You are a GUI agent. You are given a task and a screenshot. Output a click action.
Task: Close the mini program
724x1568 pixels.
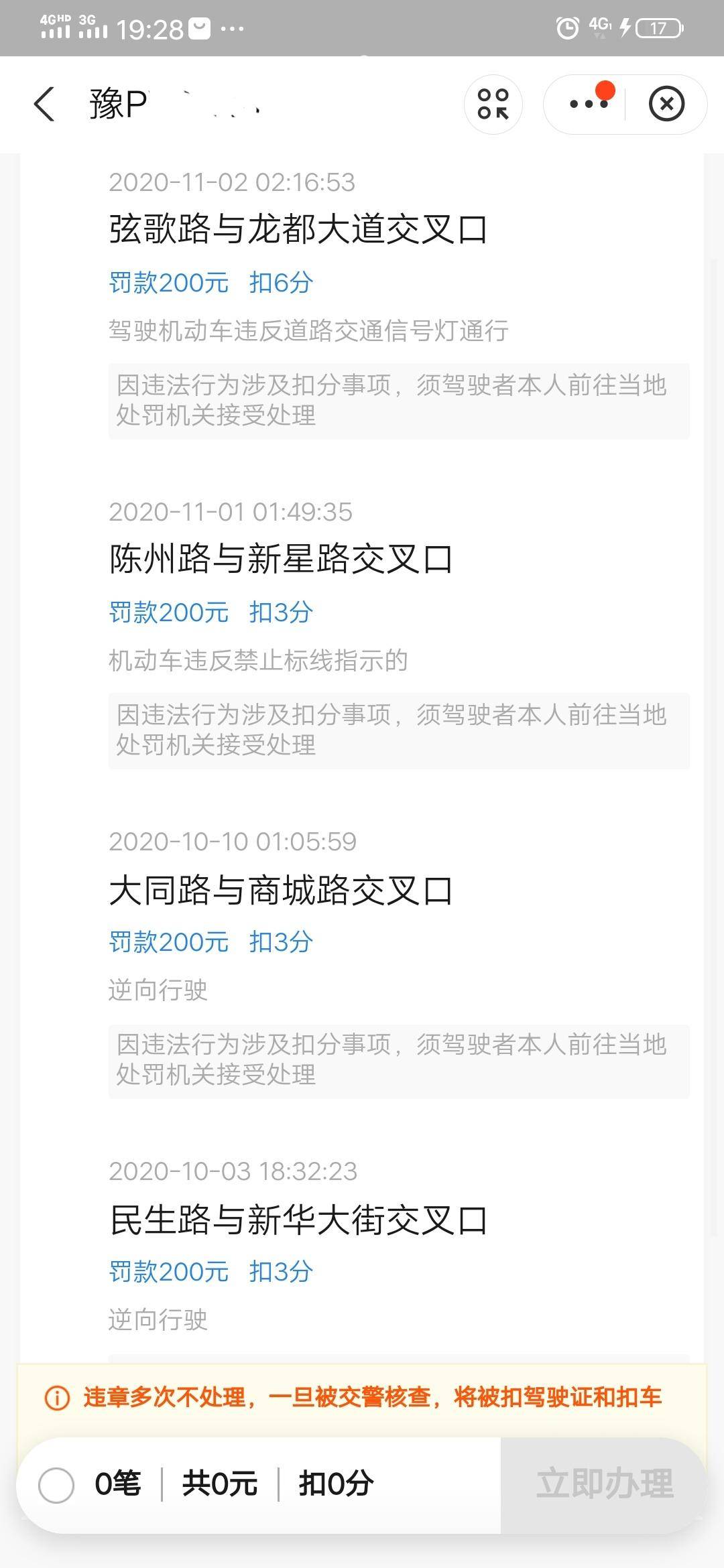coord(666,105)
